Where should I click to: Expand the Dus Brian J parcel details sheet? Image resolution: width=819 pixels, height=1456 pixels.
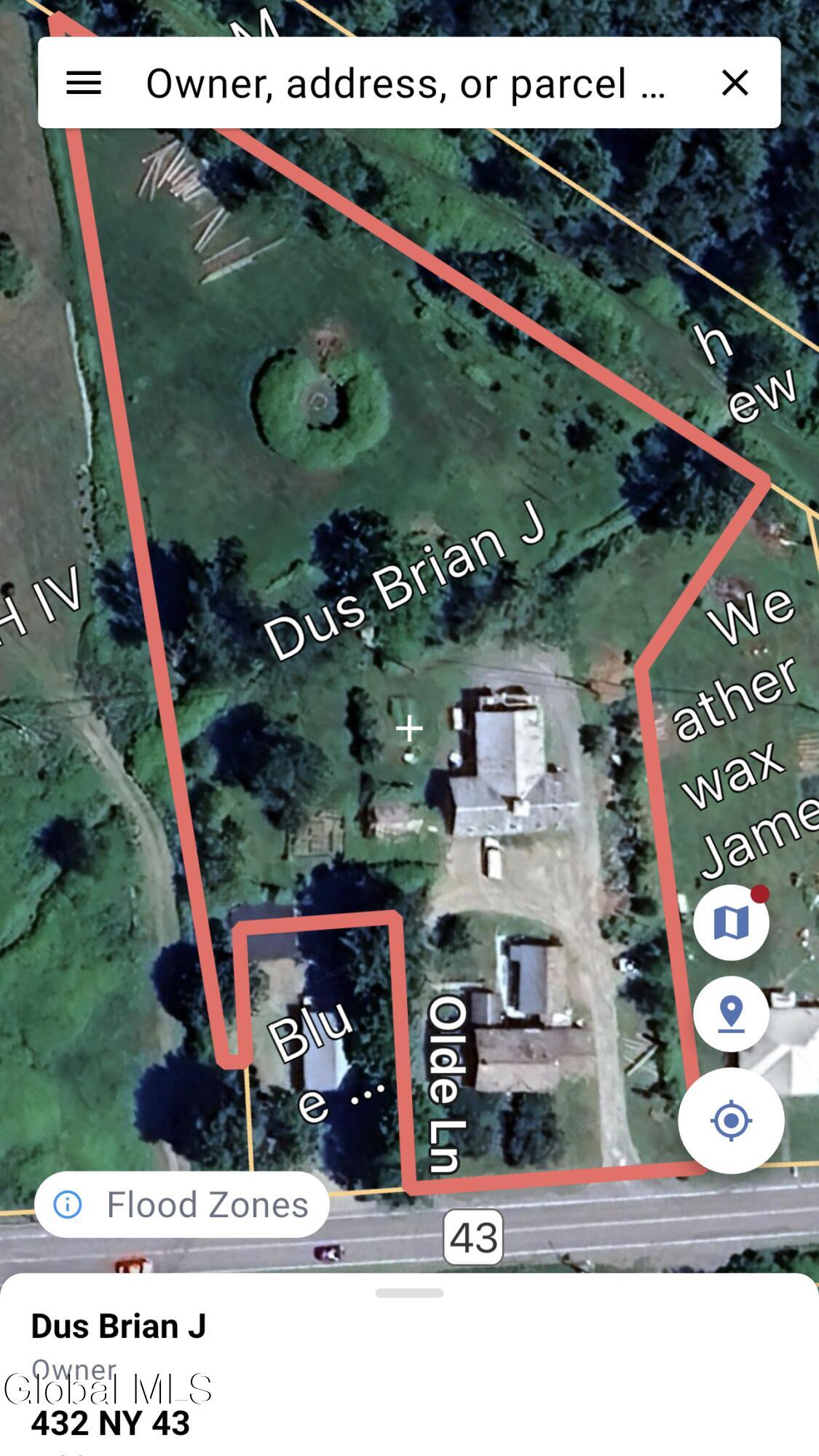tap(409, 1293)
